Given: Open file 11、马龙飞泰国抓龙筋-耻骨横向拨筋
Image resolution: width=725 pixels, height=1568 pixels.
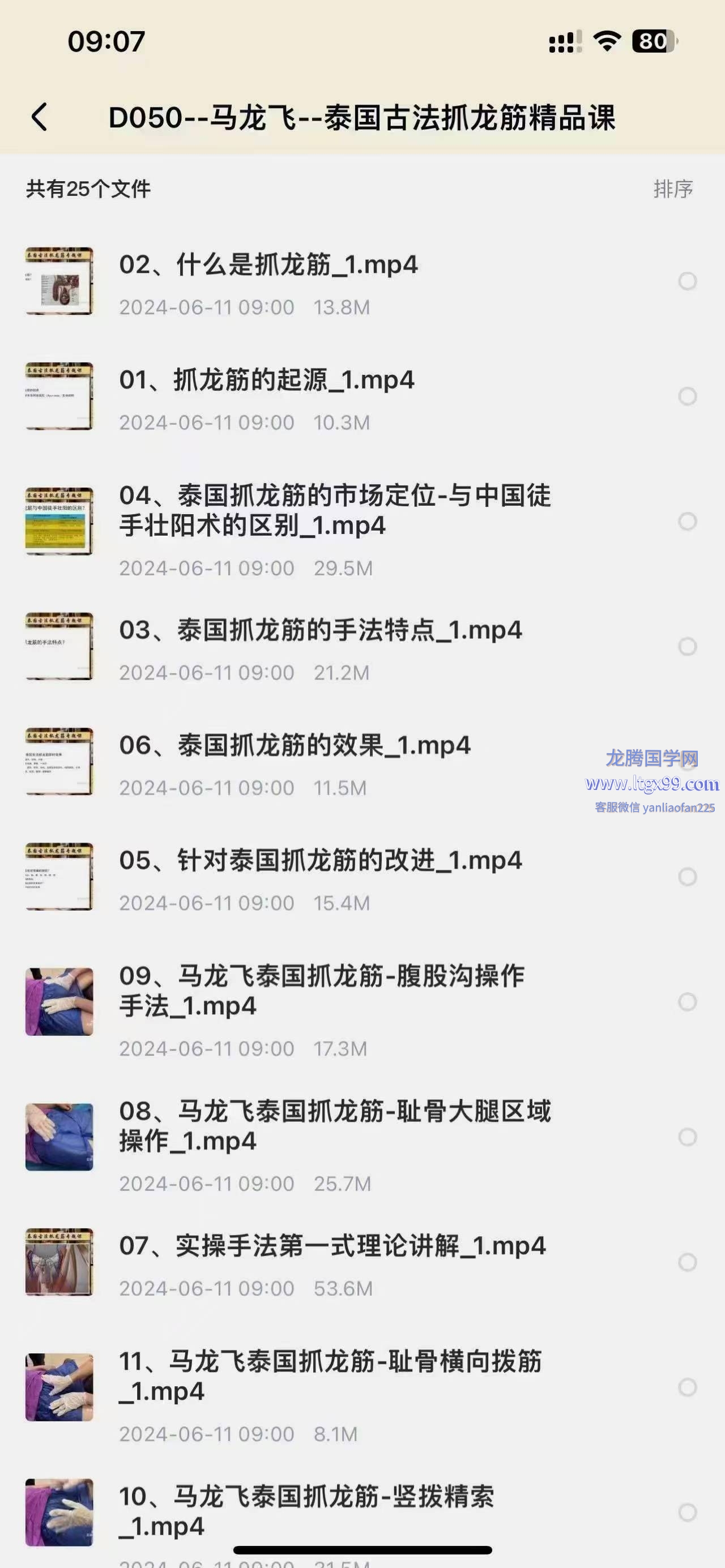Looking at the screenshot, I should click(330, 1375).
